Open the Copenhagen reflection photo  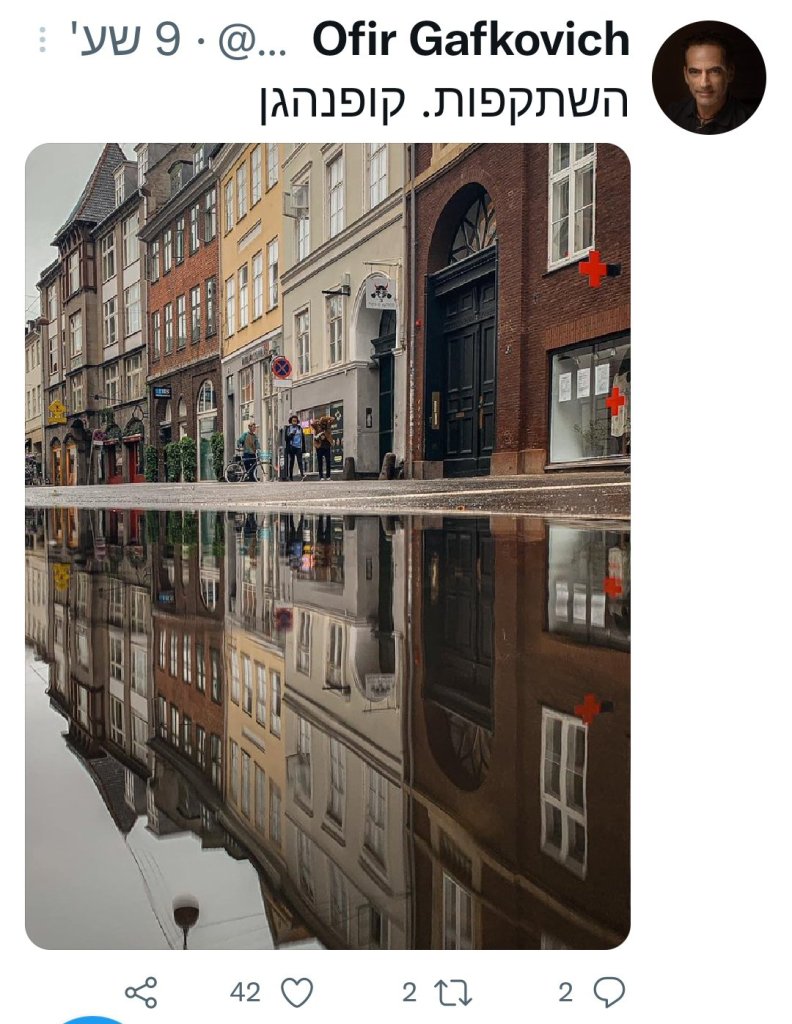pyautogui.click(x=327, y=545)
